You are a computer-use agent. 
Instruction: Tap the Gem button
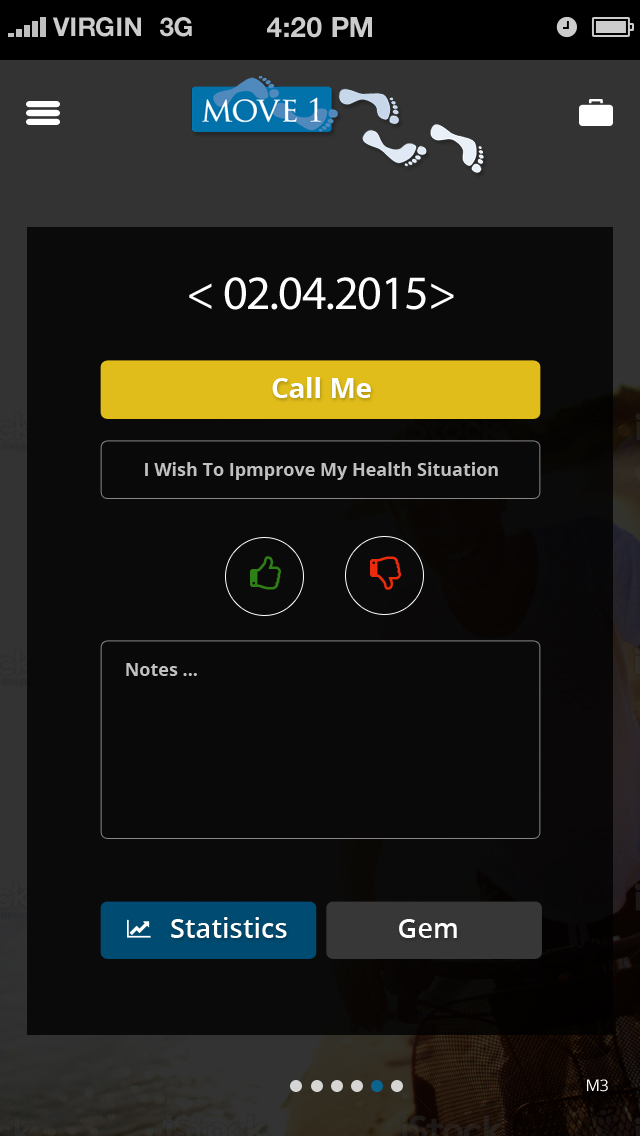433,930
